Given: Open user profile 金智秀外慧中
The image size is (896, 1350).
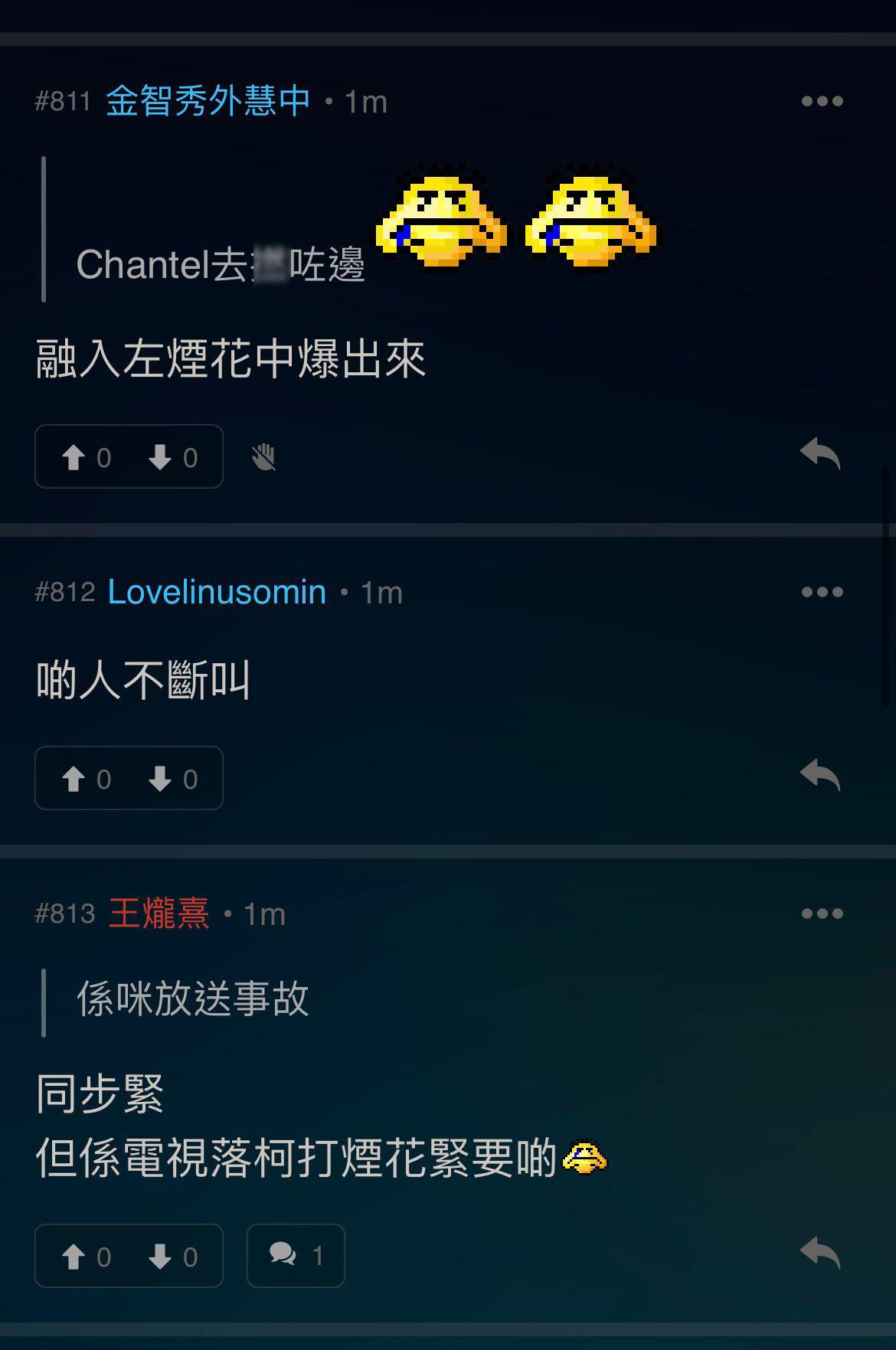Looking at the screenshot, I should pyautogui.click(x=208, y=101).
